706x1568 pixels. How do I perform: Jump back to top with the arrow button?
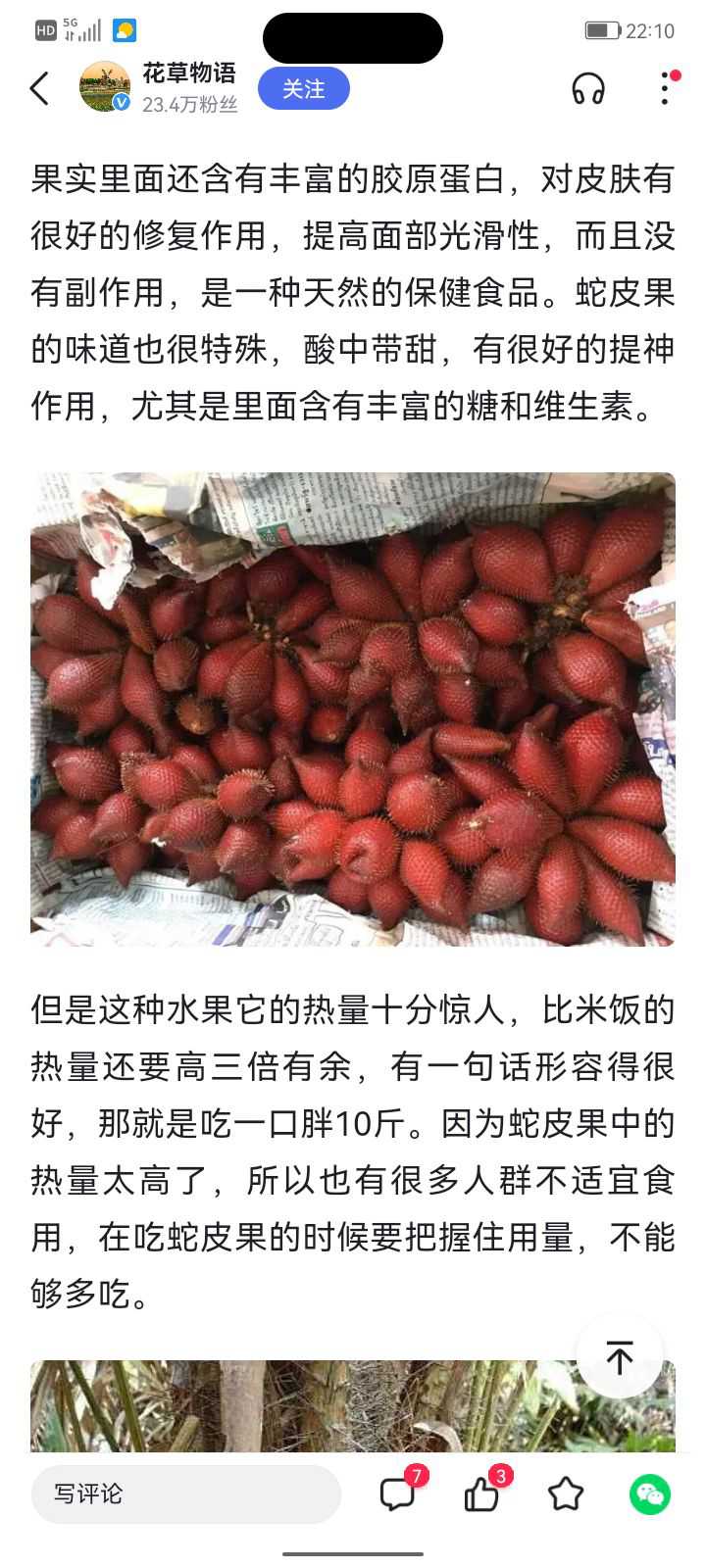(x=620, y=1357)
